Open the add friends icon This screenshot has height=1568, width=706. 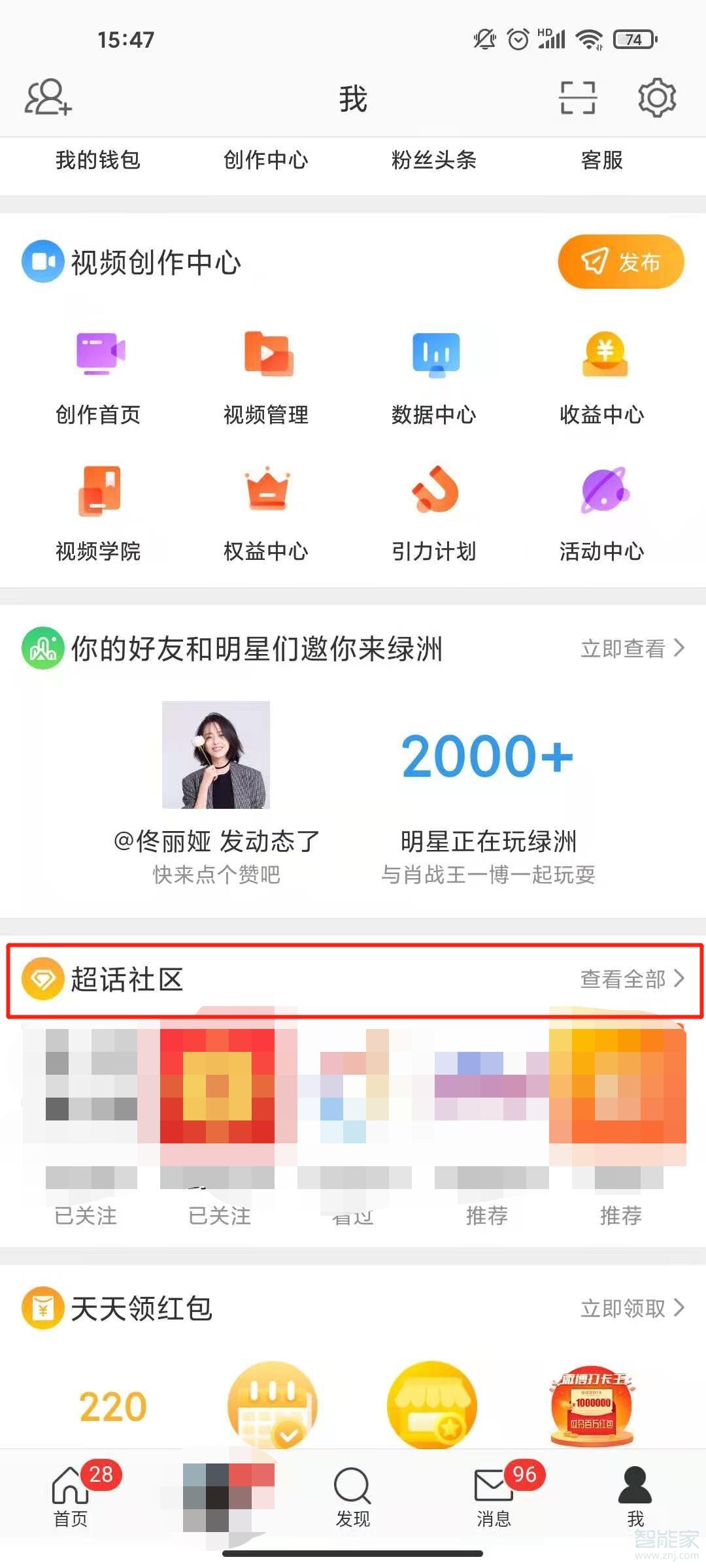(48, 98)
